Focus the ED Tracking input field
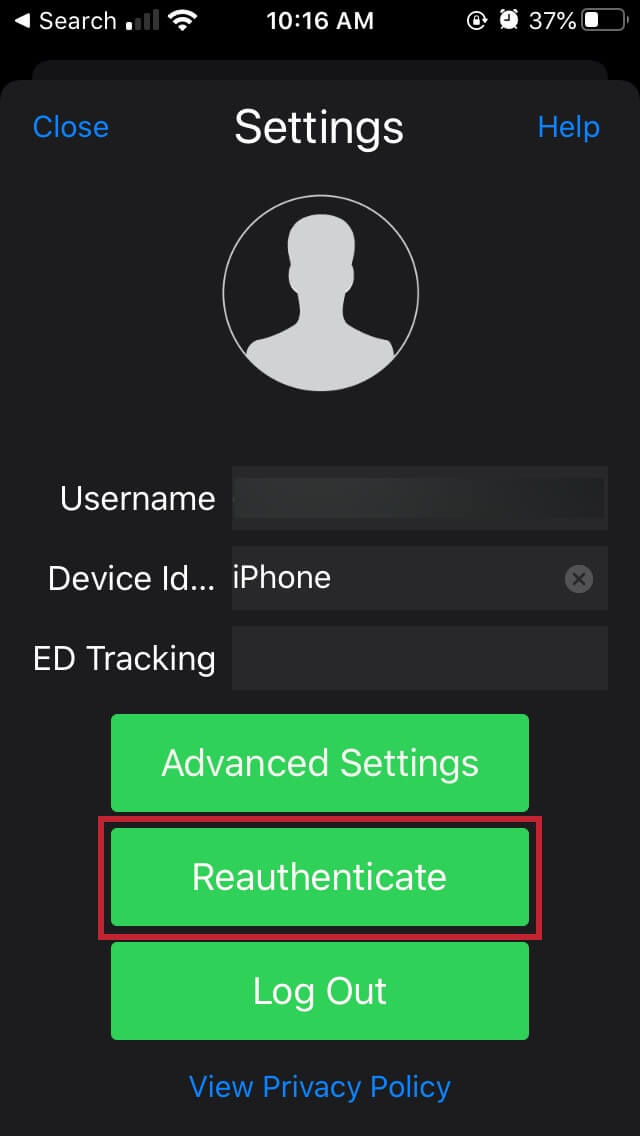 419,658
